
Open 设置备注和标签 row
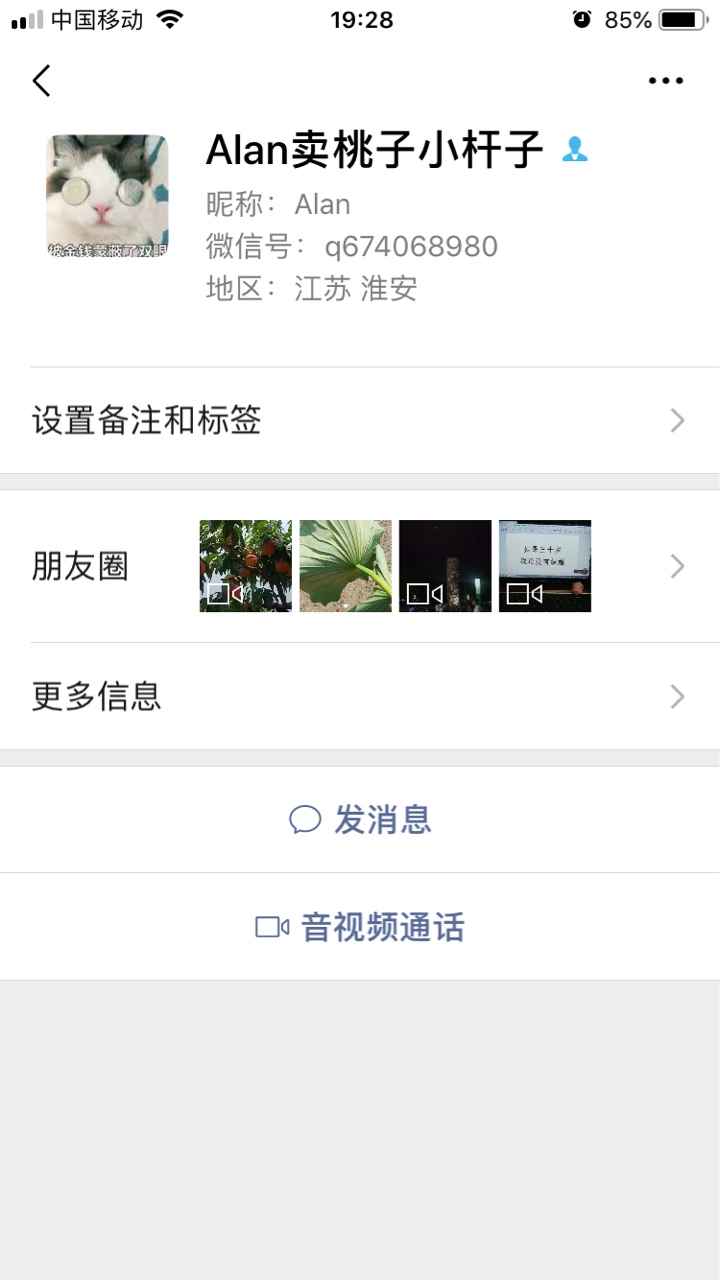click(360, 420)
